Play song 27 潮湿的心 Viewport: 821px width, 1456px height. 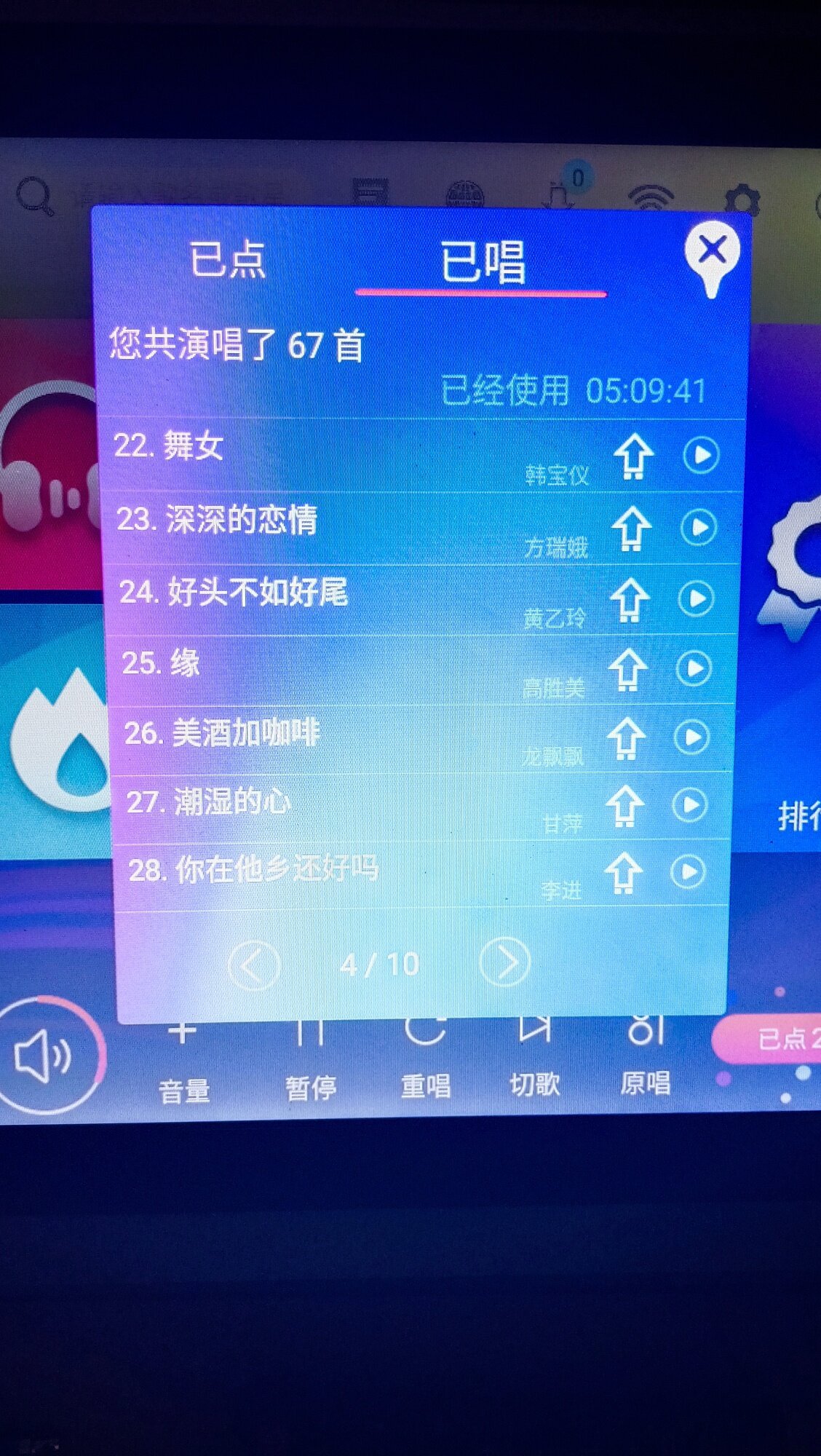(689, 804)
